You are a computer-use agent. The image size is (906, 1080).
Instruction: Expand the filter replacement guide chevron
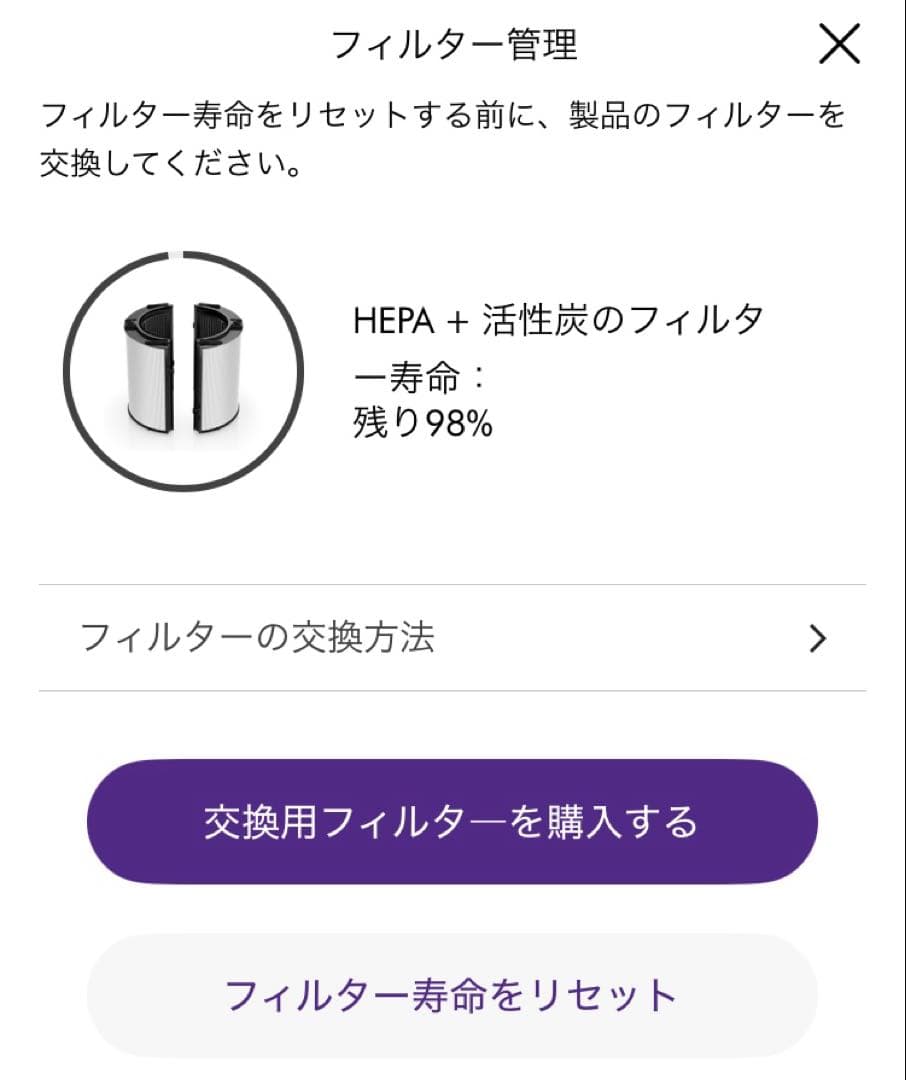[822, 636]
